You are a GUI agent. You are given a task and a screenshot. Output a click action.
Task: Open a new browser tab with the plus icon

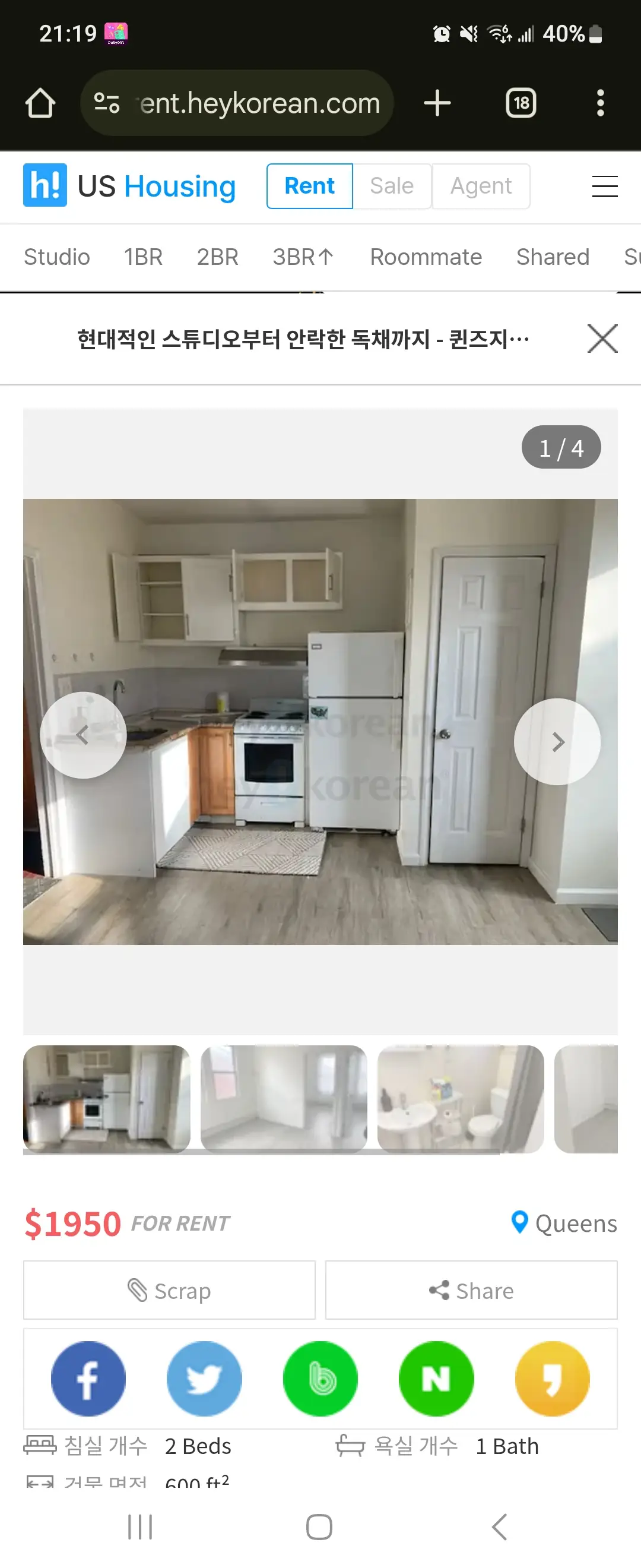(437, 102)
